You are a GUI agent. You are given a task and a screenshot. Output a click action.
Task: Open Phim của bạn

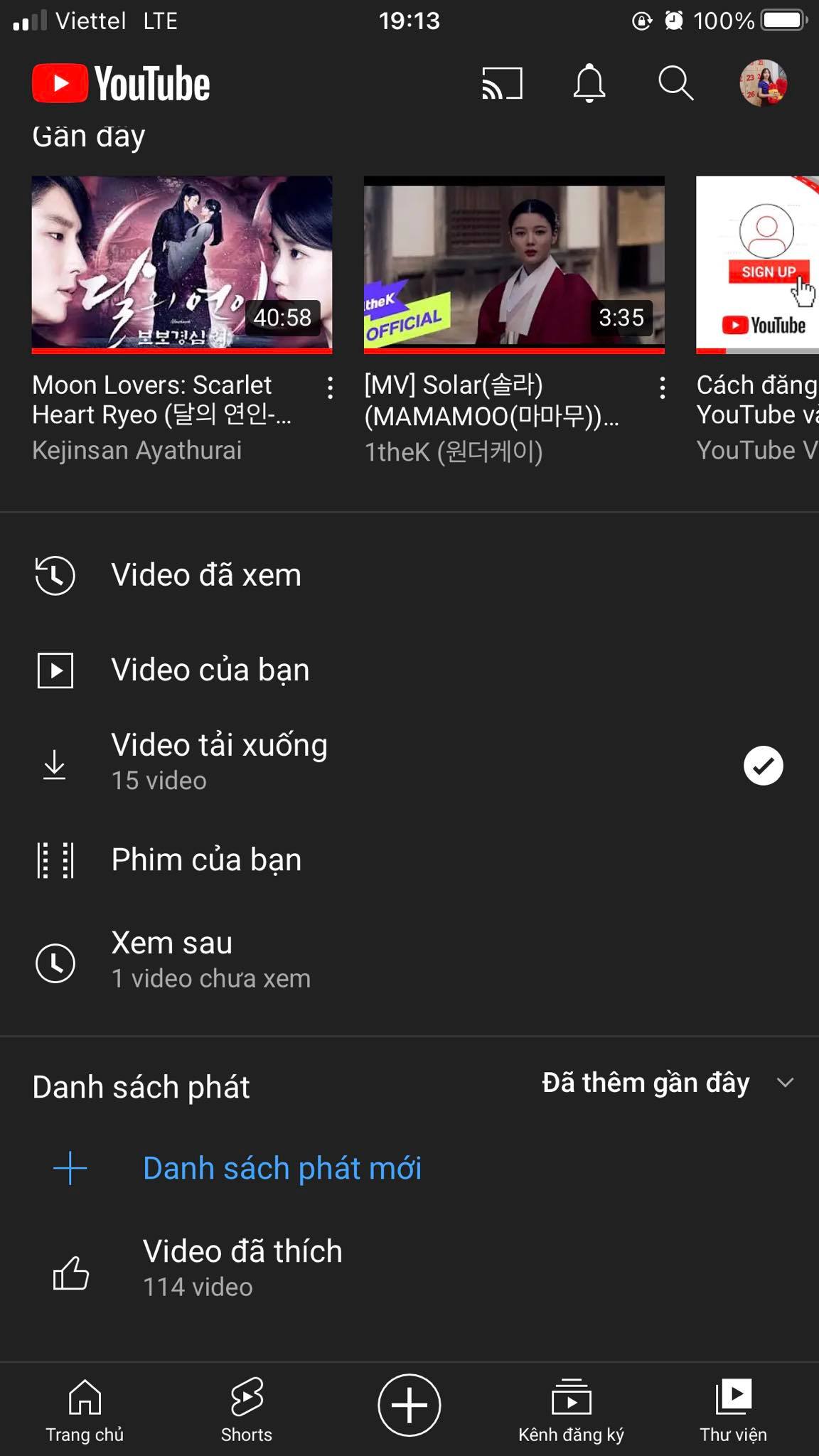tap(206, 860)
